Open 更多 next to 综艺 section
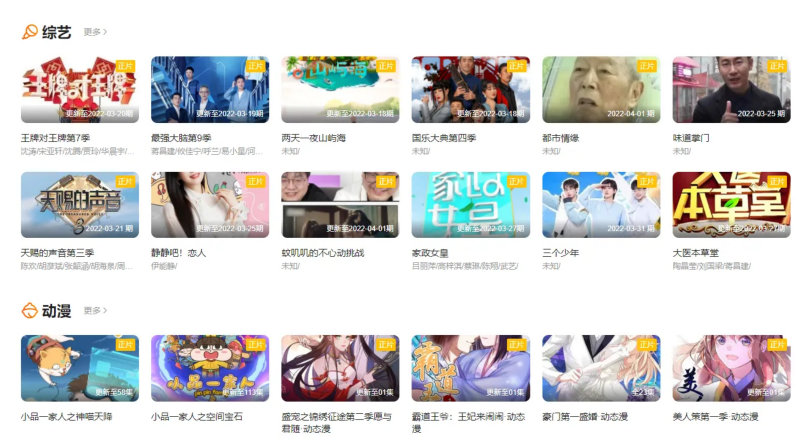 pyautogui.click(x=95, y=32)
